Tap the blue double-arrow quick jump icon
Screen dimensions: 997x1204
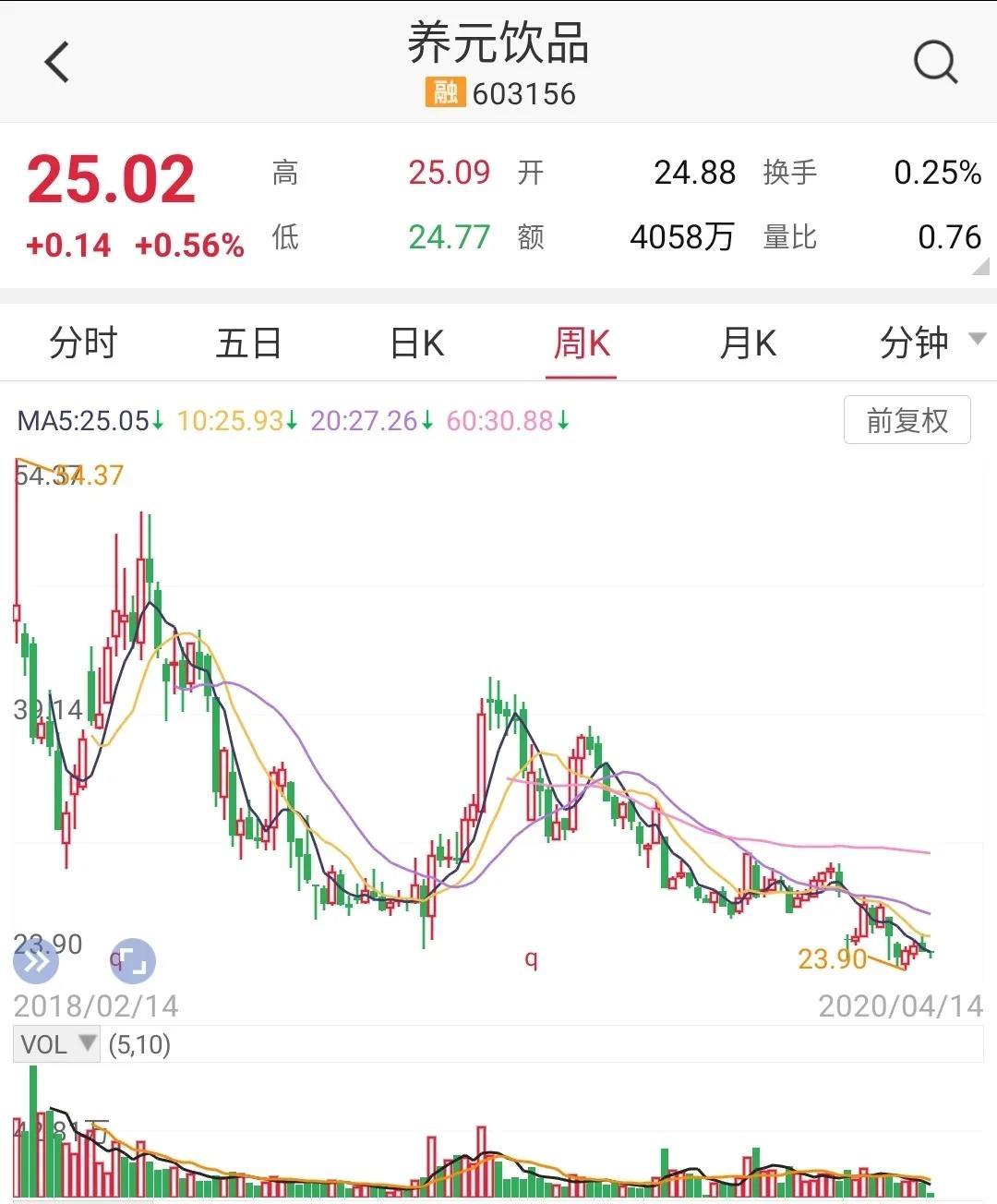34,961
